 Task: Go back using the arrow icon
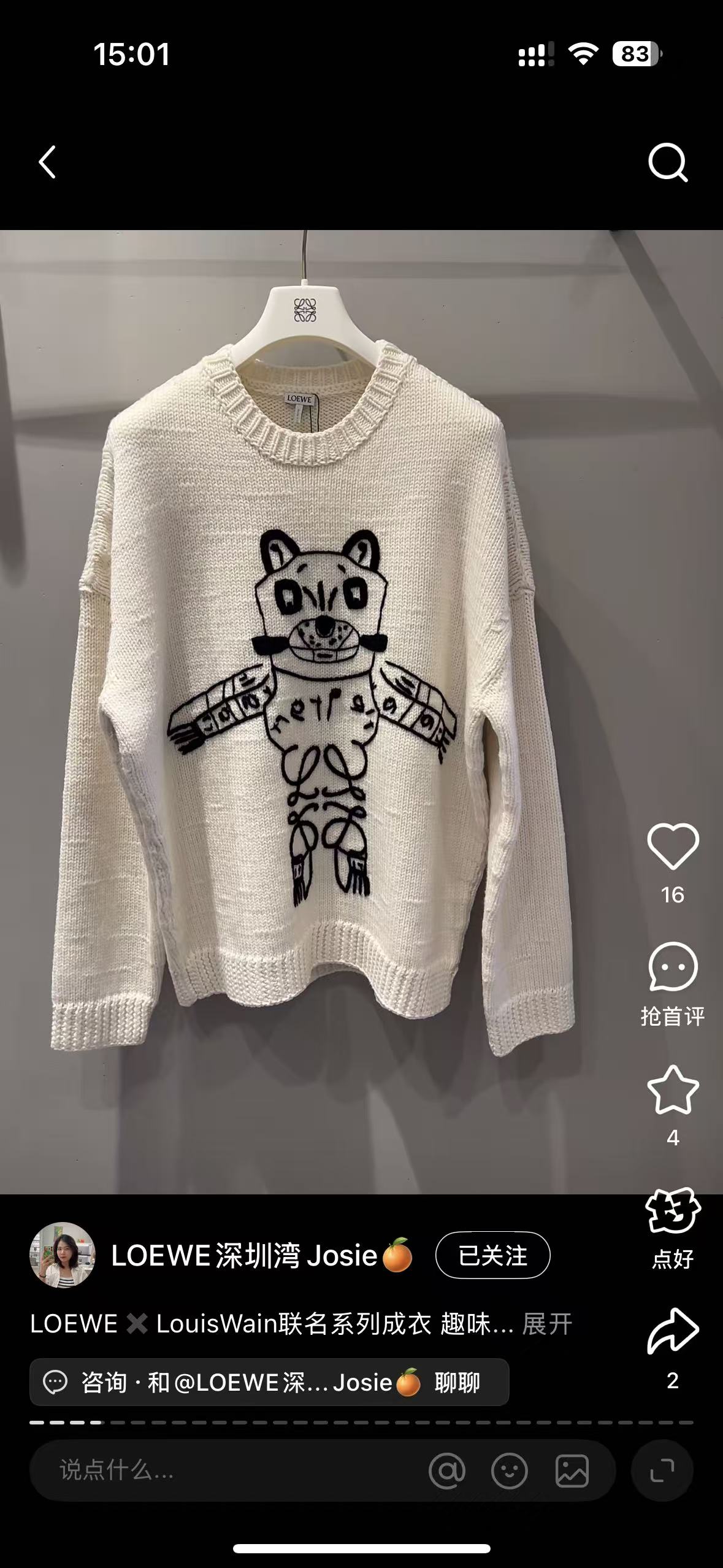coord(47,163)
